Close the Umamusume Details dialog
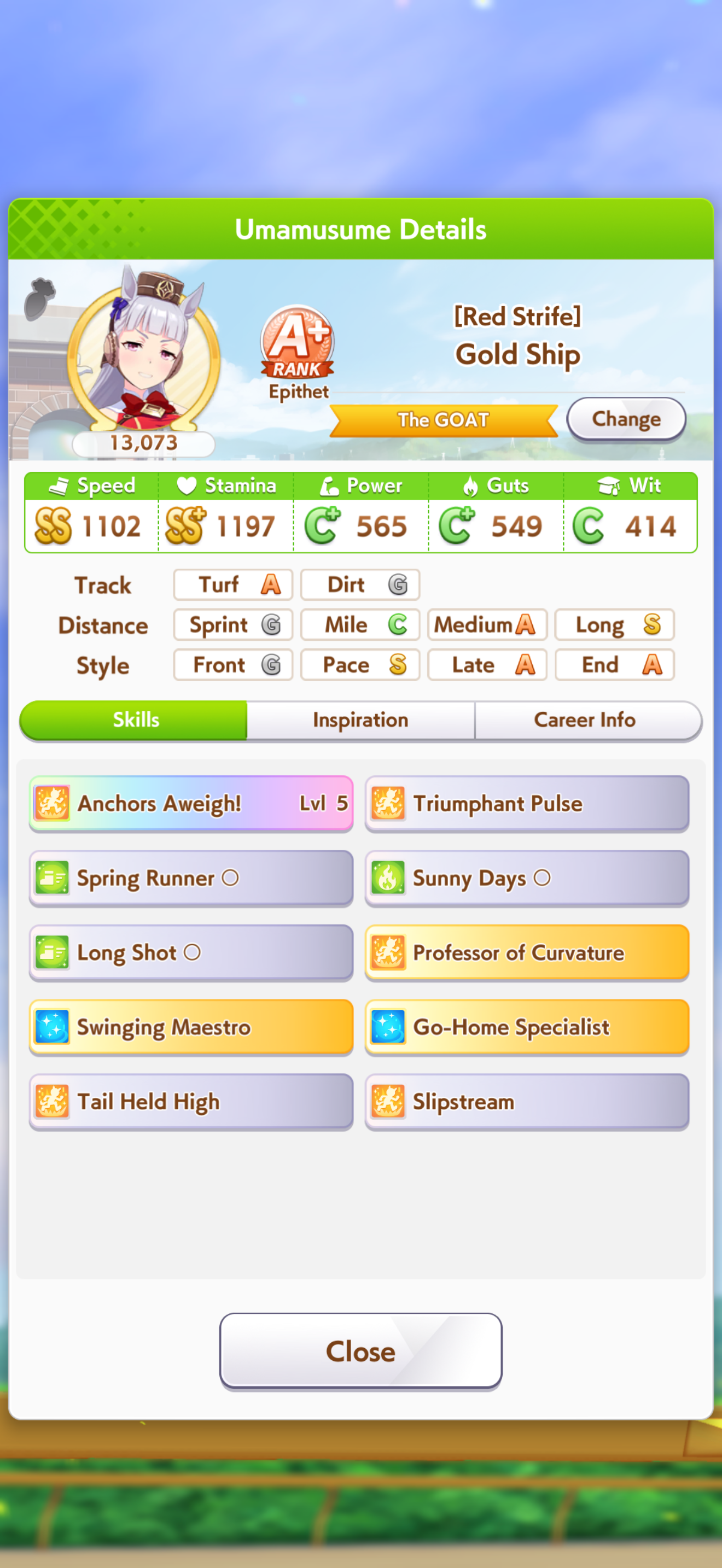The height and width of the screenshot is (1568, 722). pyautogui.click(x=360, y=1351)
